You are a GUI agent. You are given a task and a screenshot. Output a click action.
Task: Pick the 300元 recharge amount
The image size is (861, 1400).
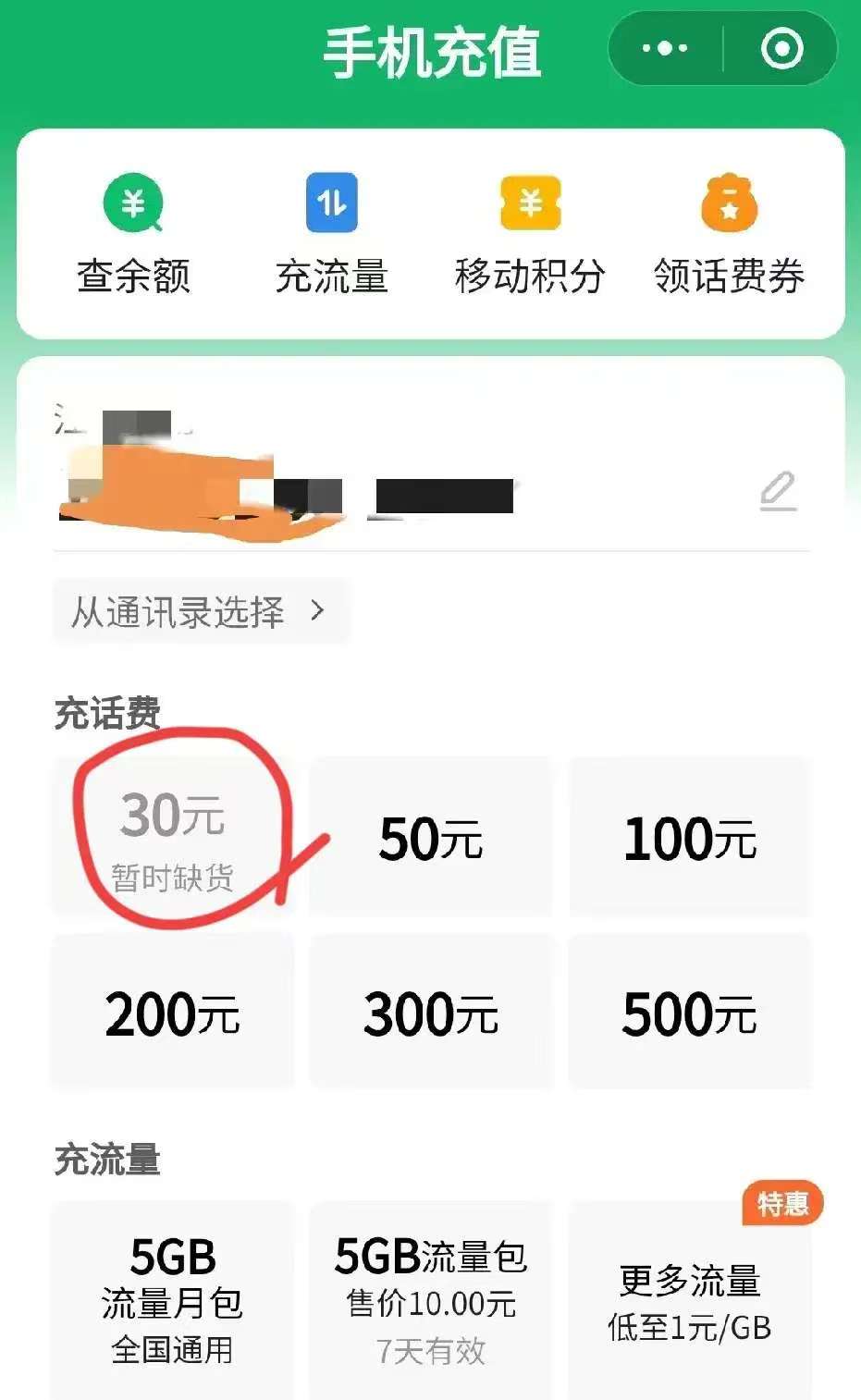pos(431,1013)
